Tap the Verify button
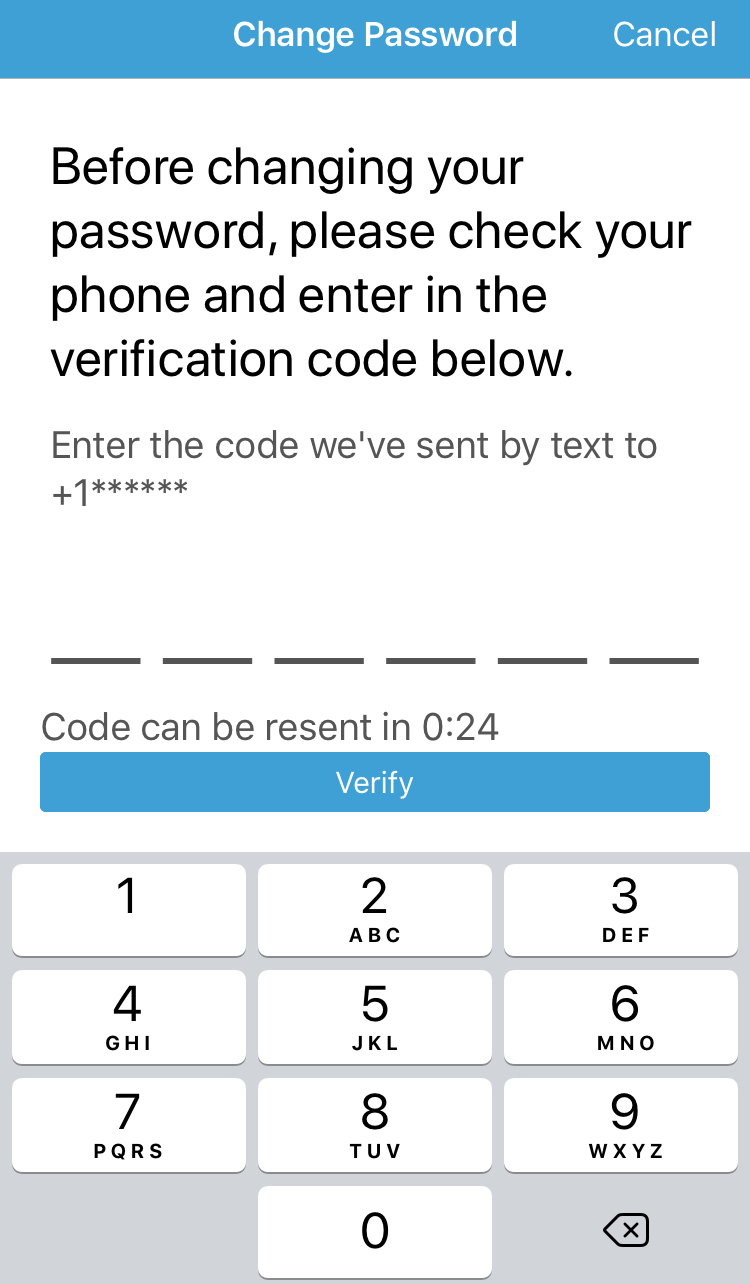The width and height of the screenshot is (750, 1284). pyautogui.click(x=374, y=782)
